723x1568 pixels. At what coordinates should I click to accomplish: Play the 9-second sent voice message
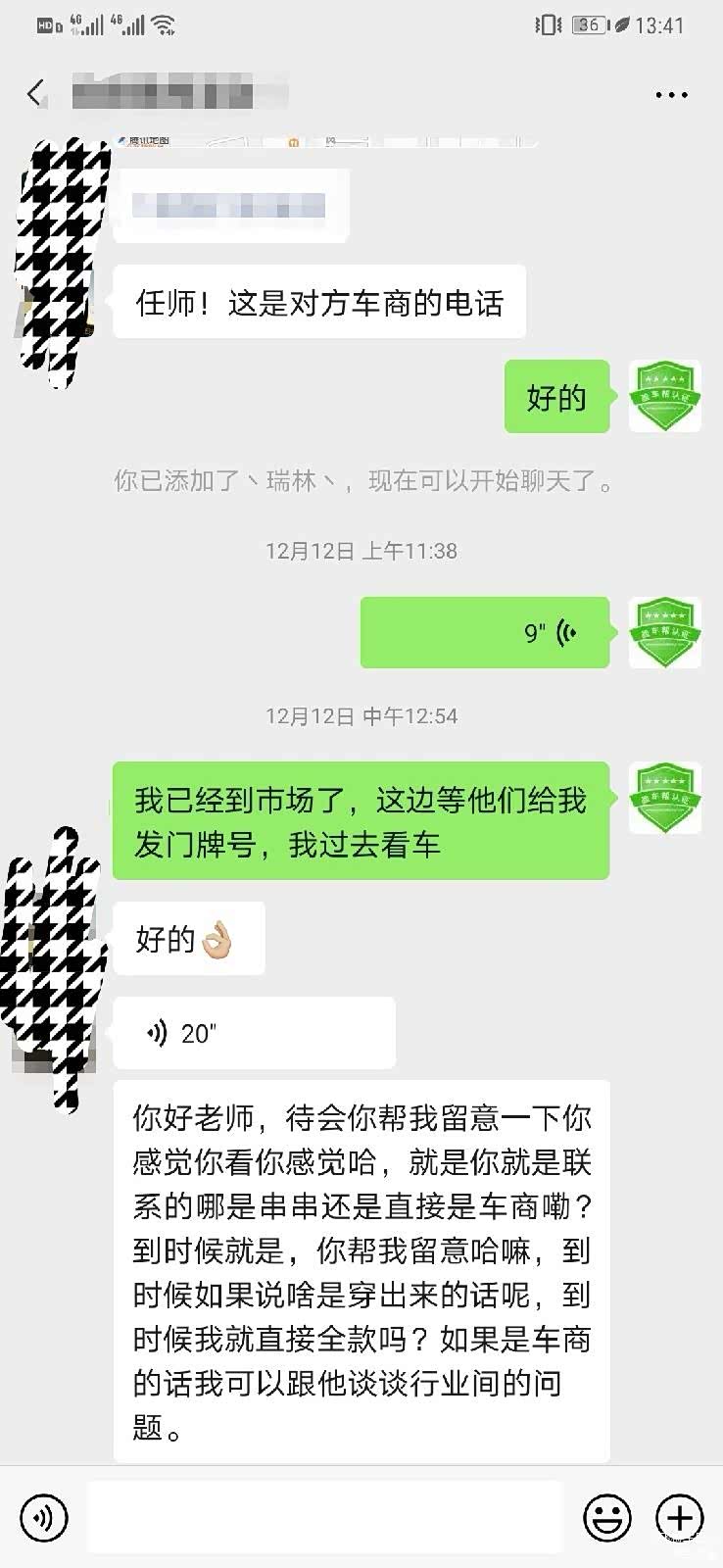pos(485,633)
